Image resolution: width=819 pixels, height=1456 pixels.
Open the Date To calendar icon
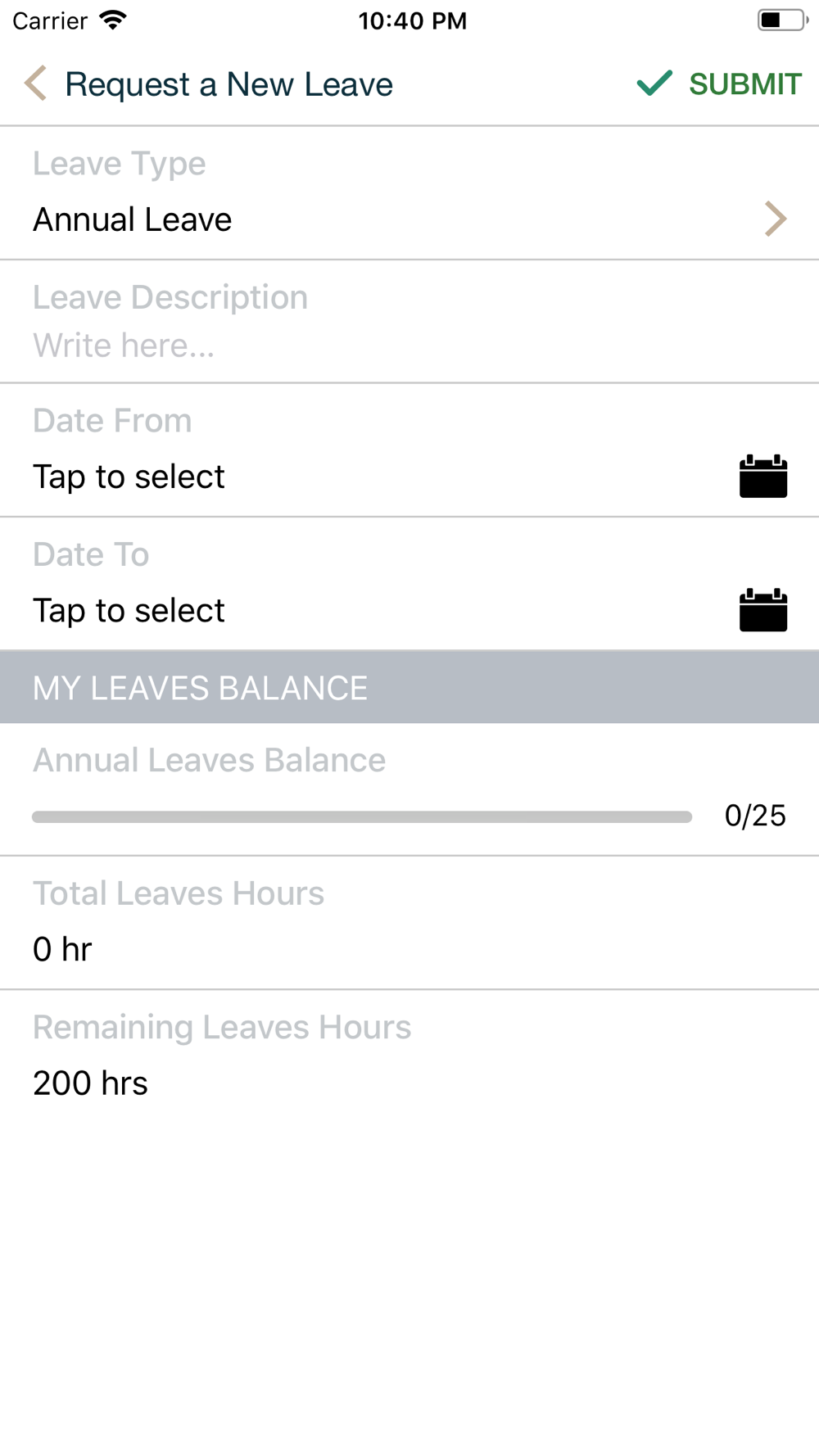click(763, 610)
